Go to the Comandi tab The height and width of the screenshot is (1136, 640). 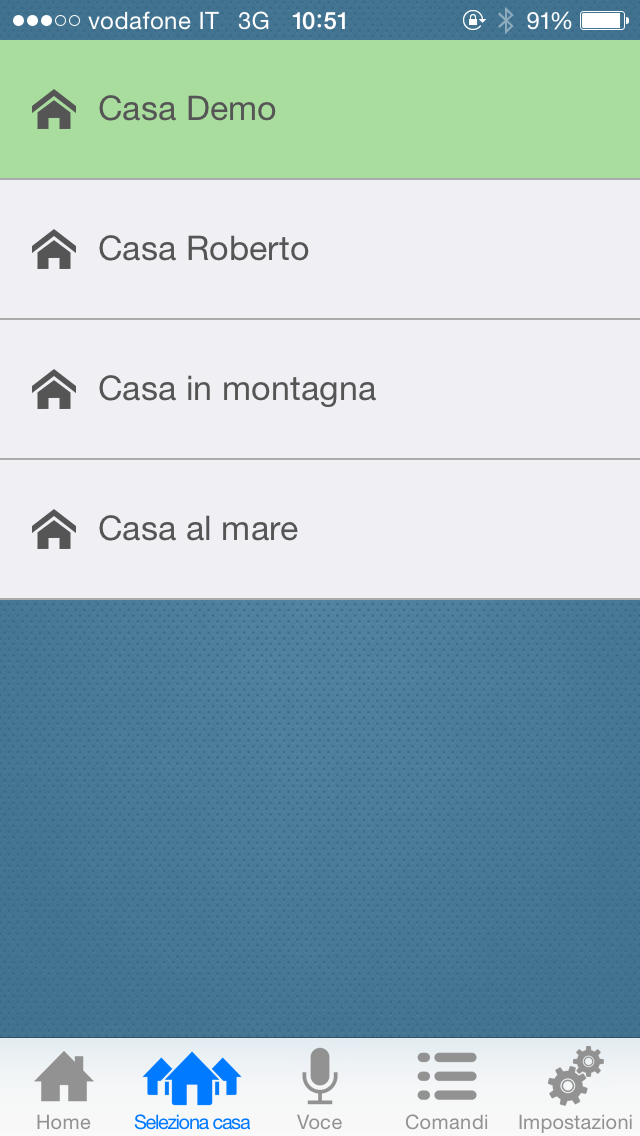tap(447, 1089)
